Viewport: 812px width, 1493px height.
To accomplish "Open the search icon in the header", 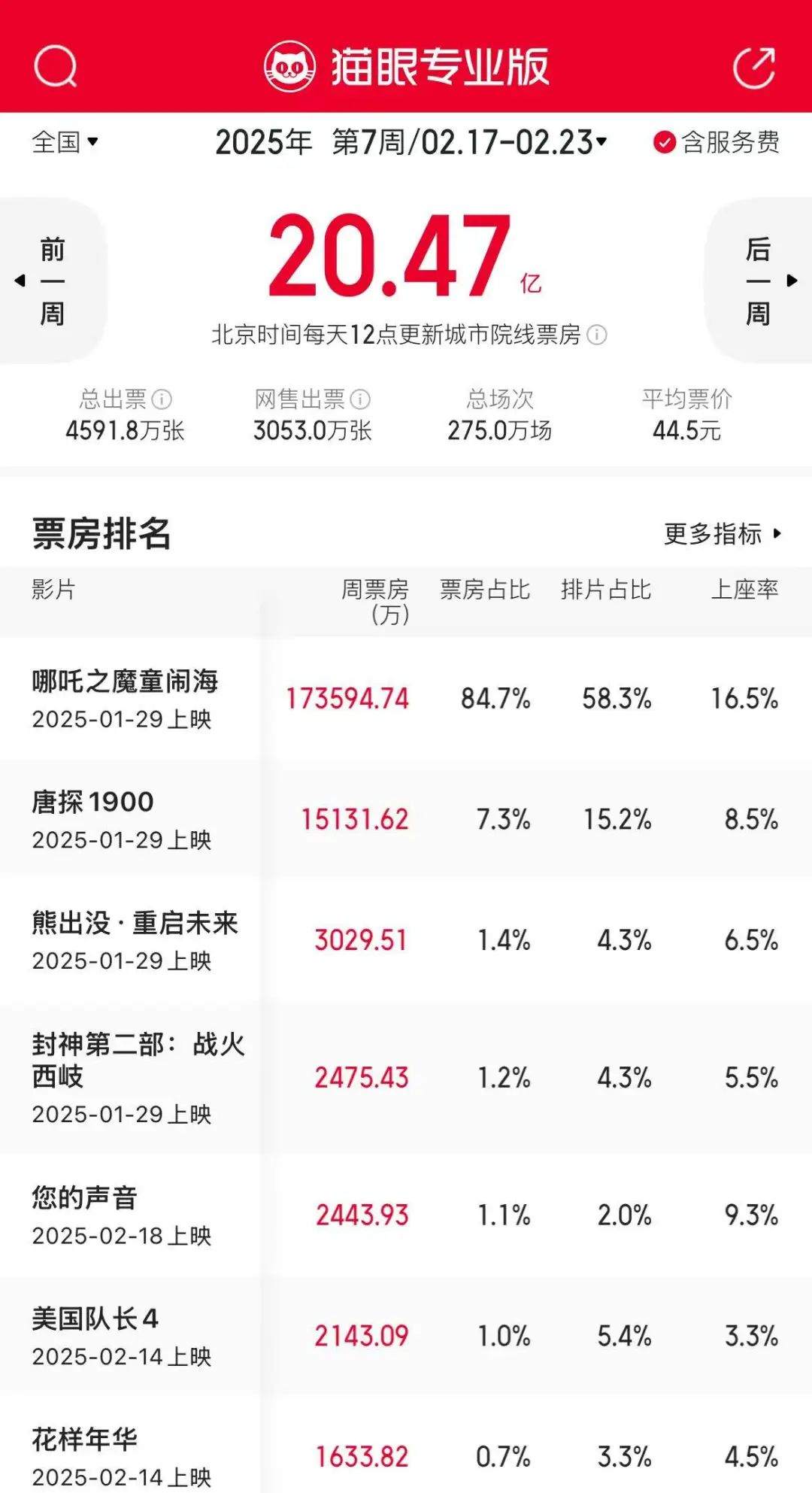I will coord(56,66).
